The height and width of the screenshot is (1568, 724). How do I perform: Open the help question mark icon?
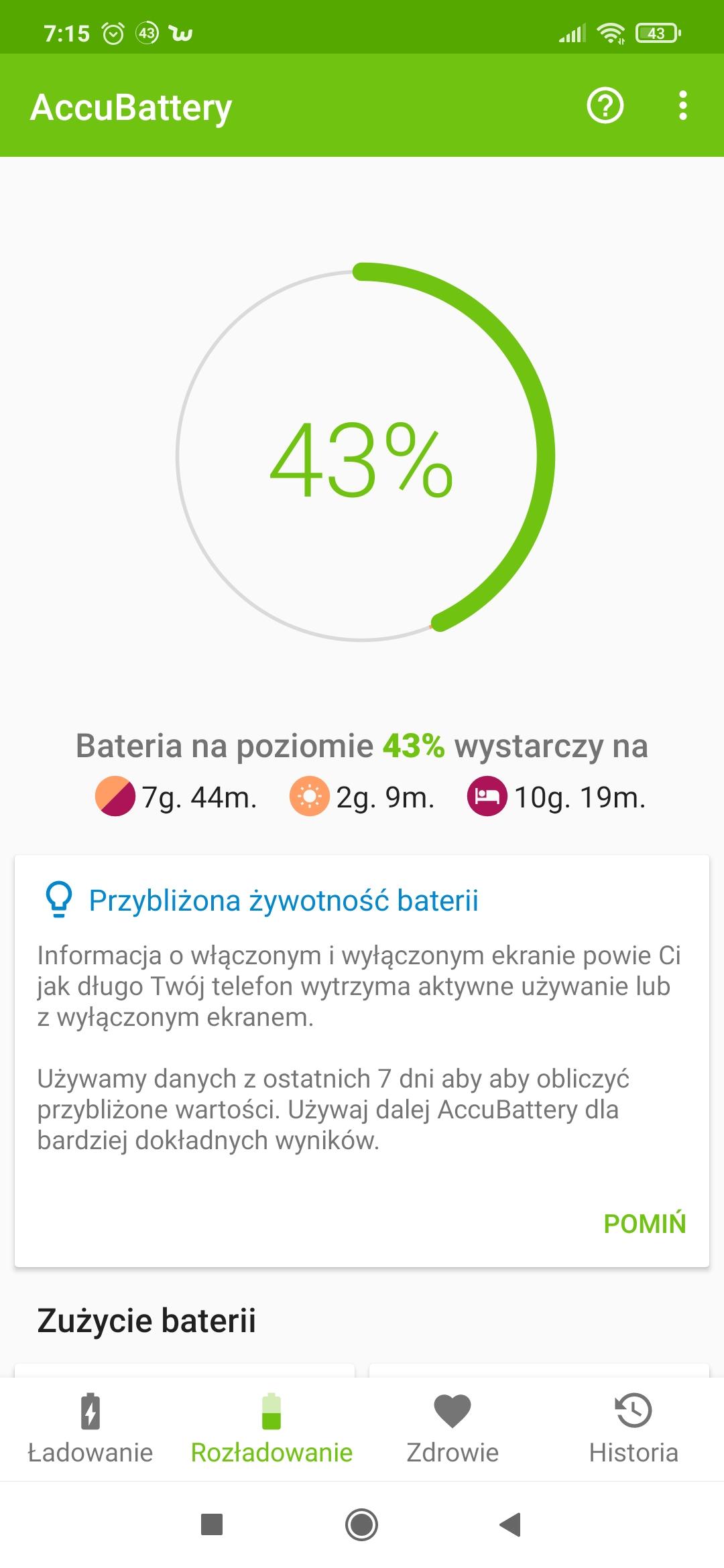pyautogui.click(x=605, y=106)
